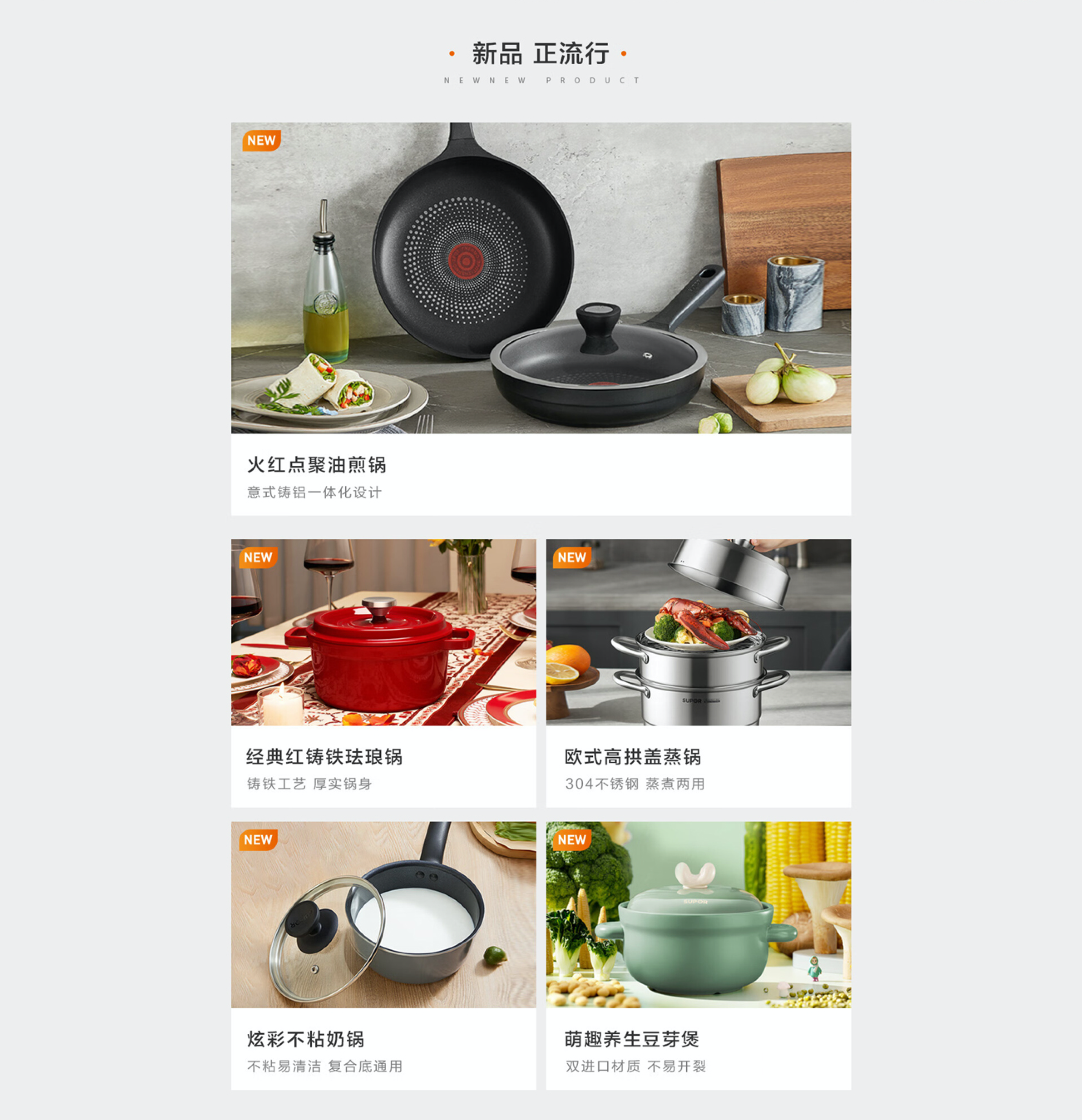Tap the 萌趣养生豆芽煲 product card
The width and height of the screenshot is (1082, 1120).
698,955
